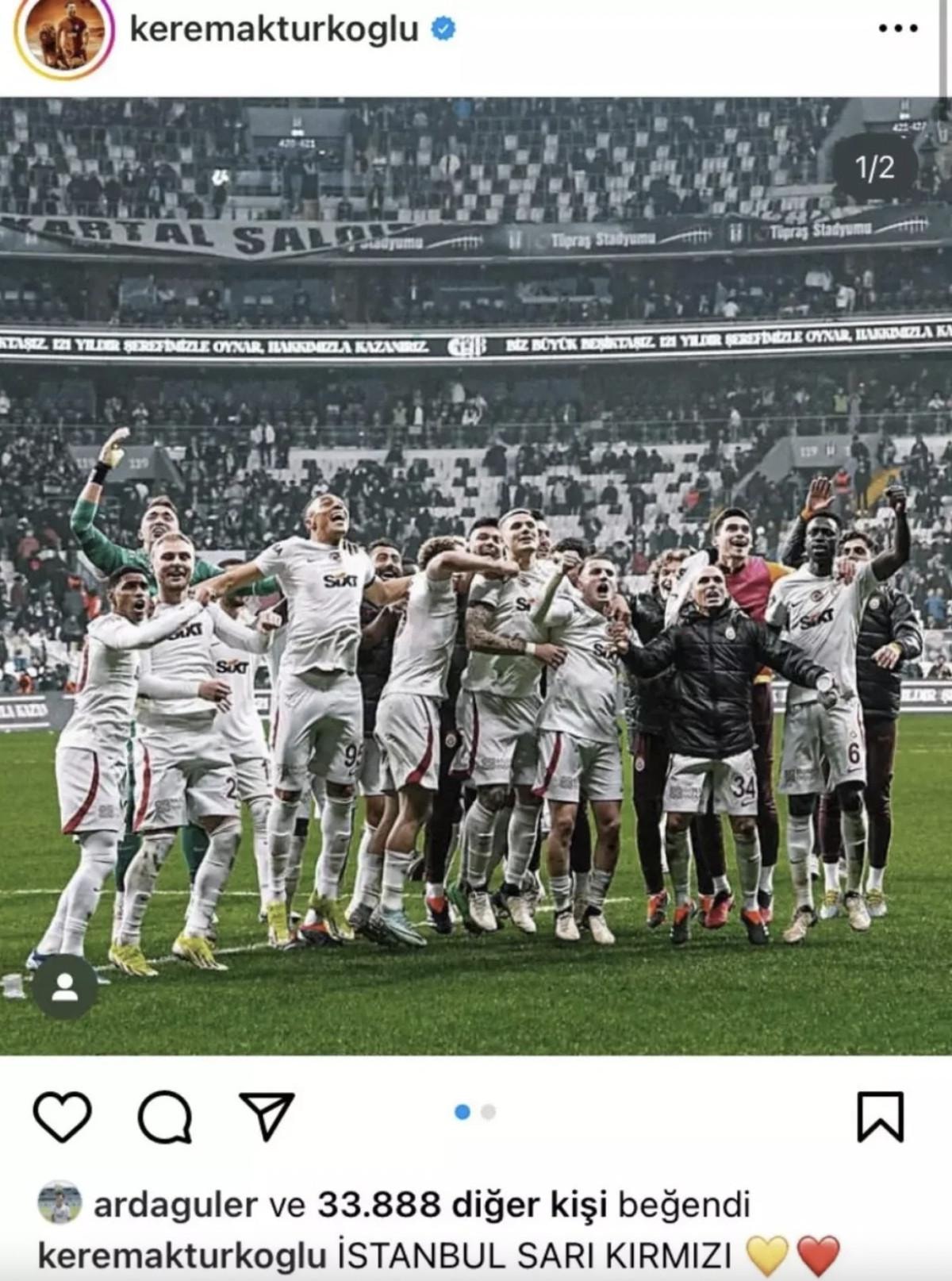Open keremakturkoglu's profile picture
Image resolution: width=952 pixels, height=1281 pixels.
tap(65, 34)
